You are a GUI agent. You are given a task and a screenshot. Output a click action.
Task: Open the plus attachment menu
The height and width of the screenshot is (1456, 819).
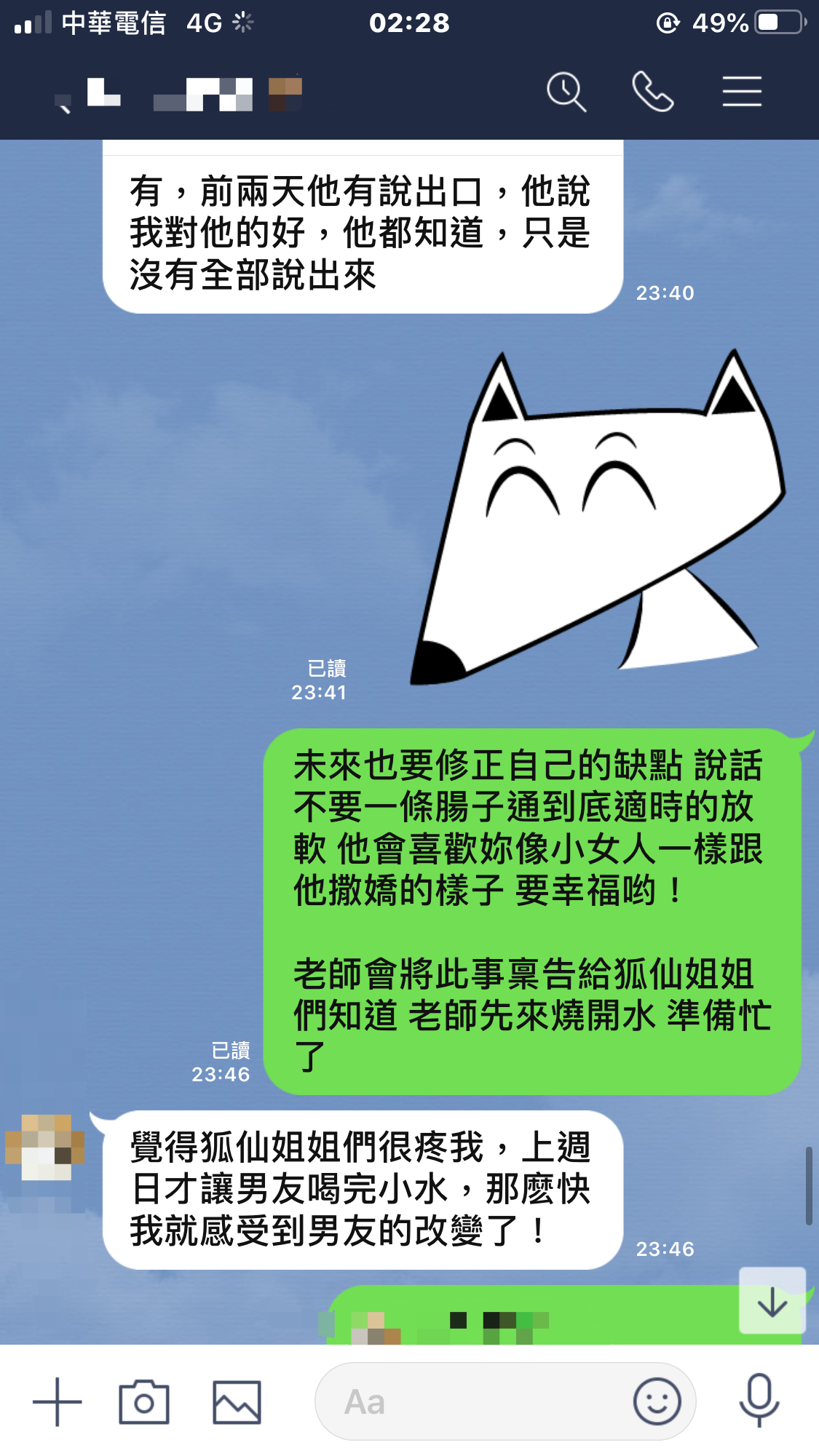click(58, 1402)
